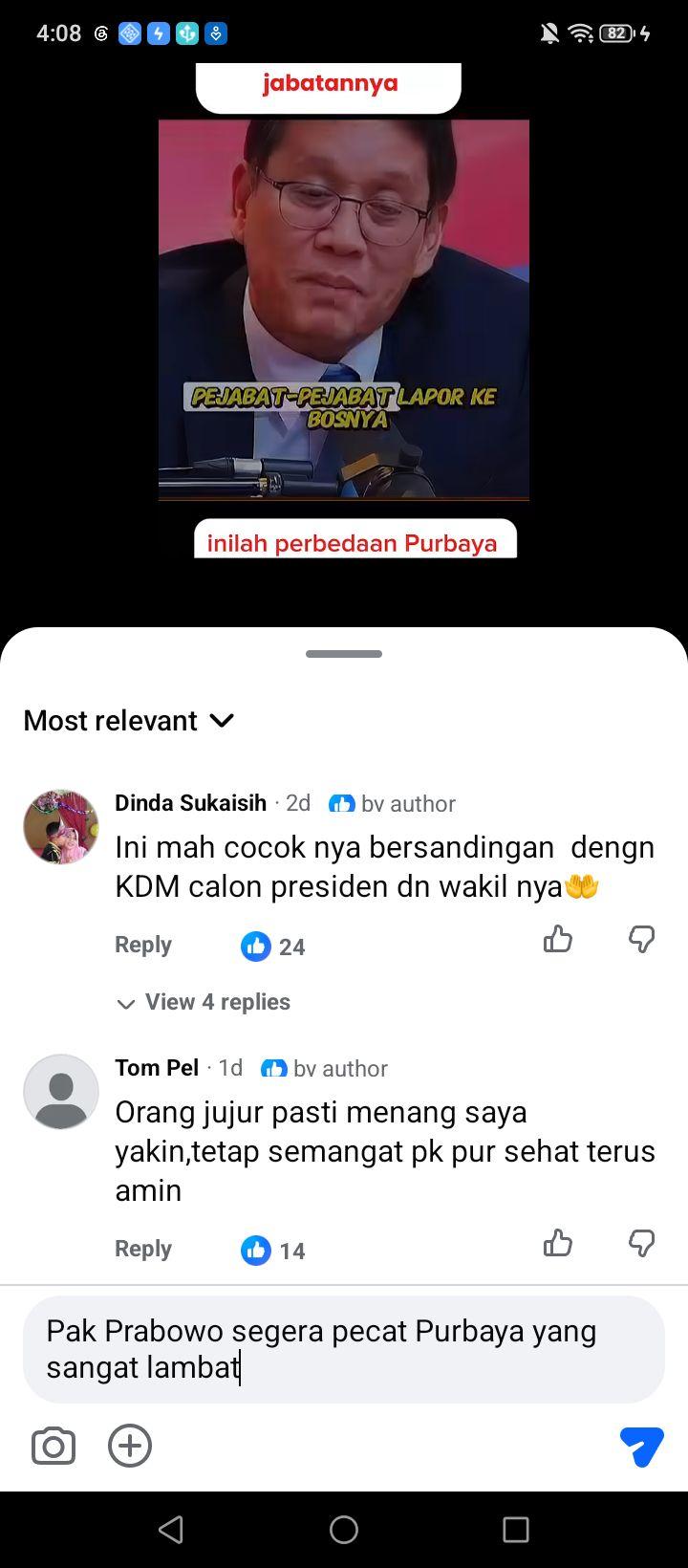Go back with the system back button

coord(171,1530)
